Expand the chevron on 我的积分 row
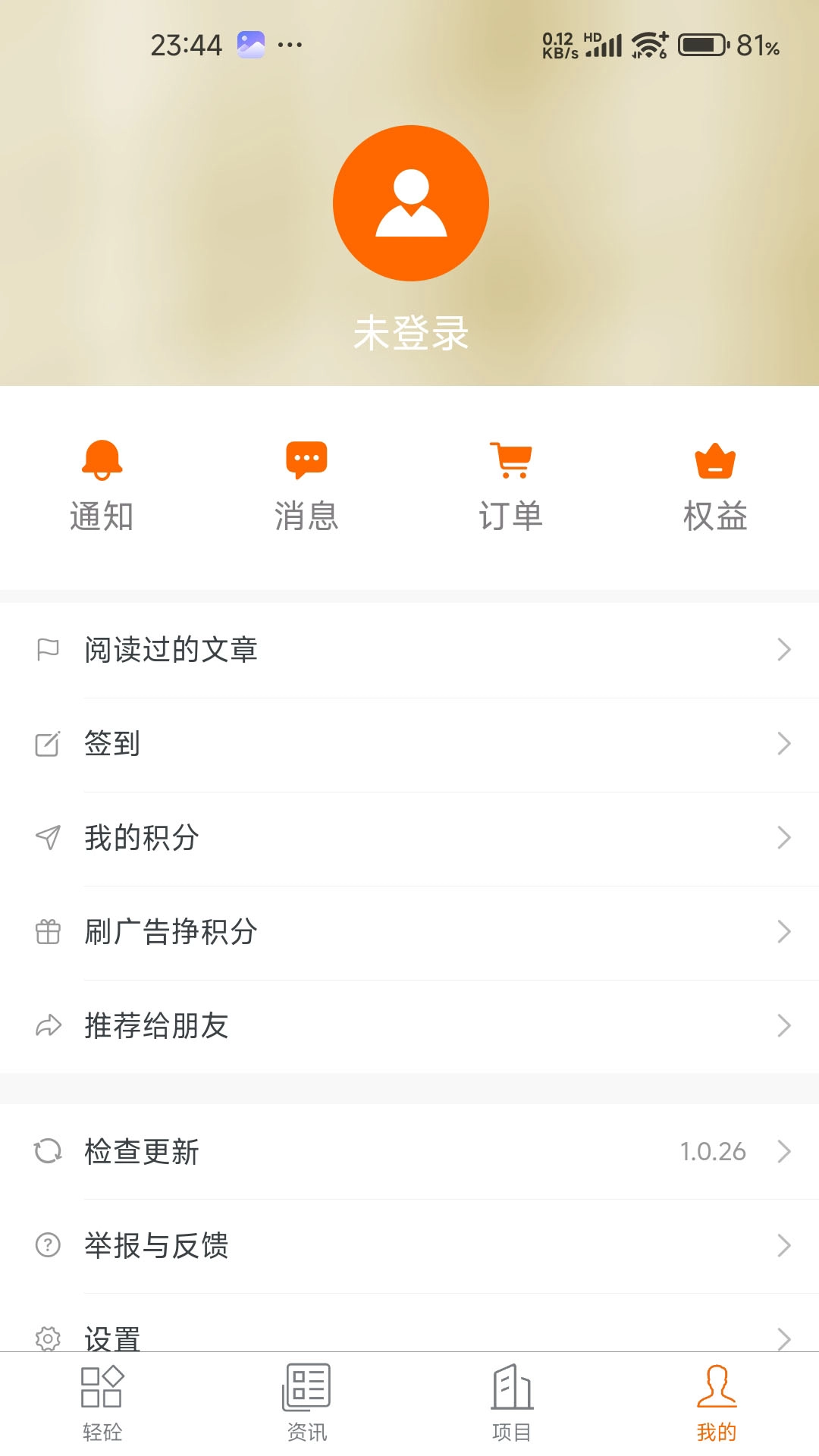 784,837
